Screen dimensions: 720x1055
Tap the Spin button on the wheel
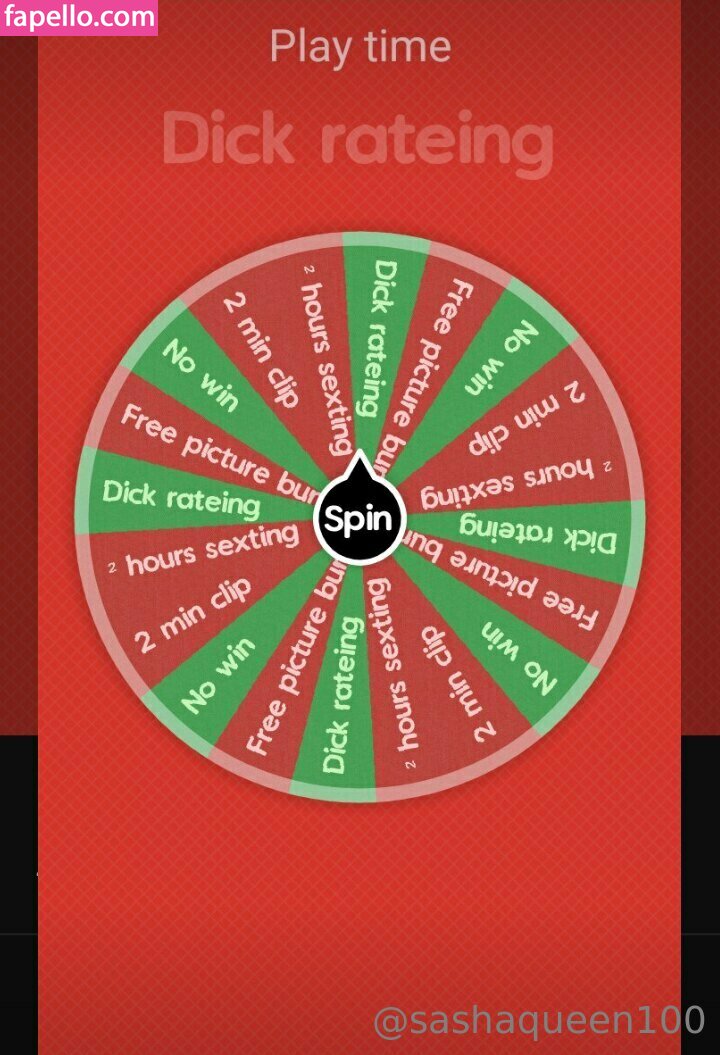tap(359, 519)
